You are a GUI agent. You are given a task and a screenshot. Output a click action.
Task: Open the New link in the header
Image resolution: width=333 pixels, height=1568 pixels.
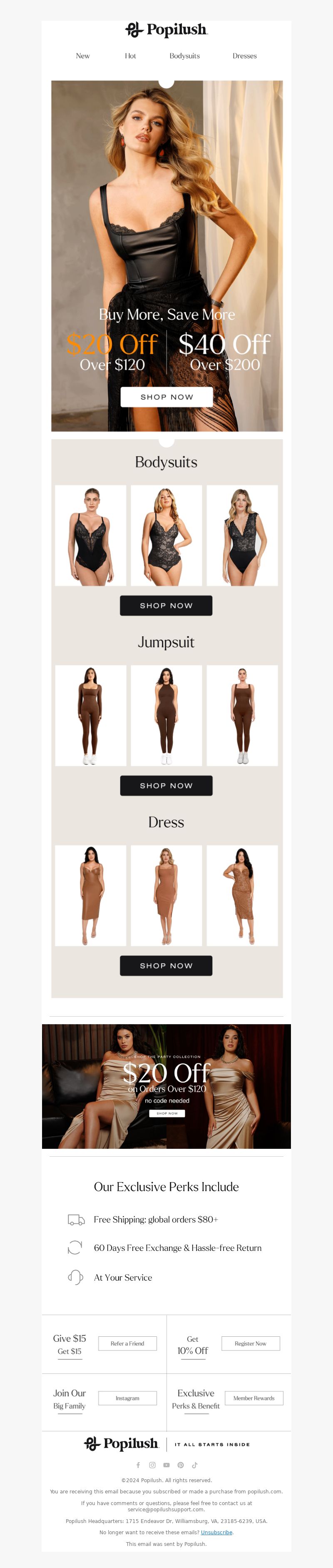[x=83, y=56]
